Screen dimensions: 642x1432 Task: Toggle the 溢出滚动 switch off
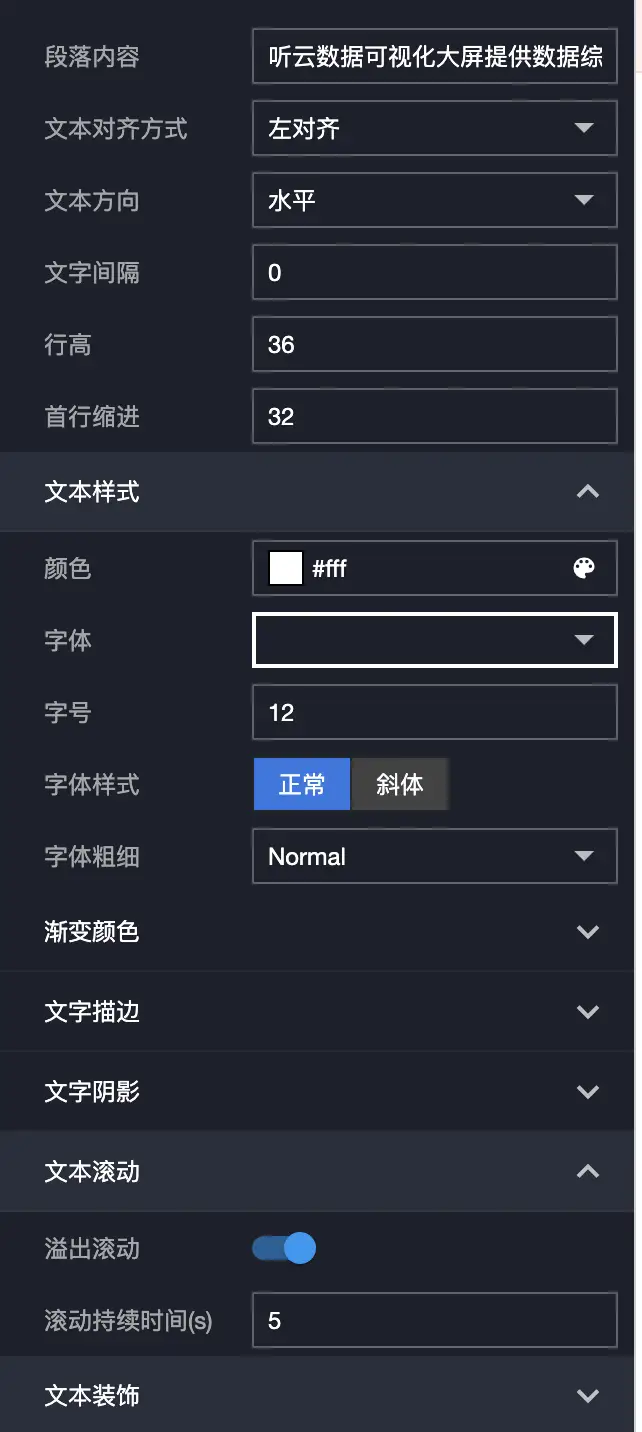click(x=285, y=1248)
